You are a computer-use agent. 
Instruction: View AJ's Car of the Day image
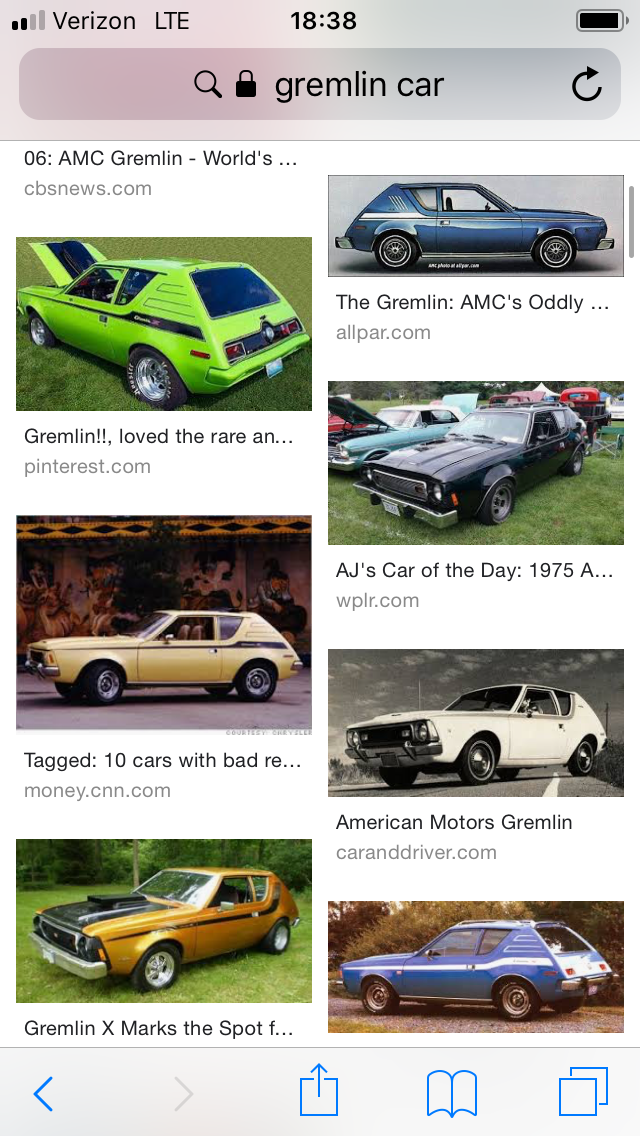pyautogui.click(x=476, y=463)
